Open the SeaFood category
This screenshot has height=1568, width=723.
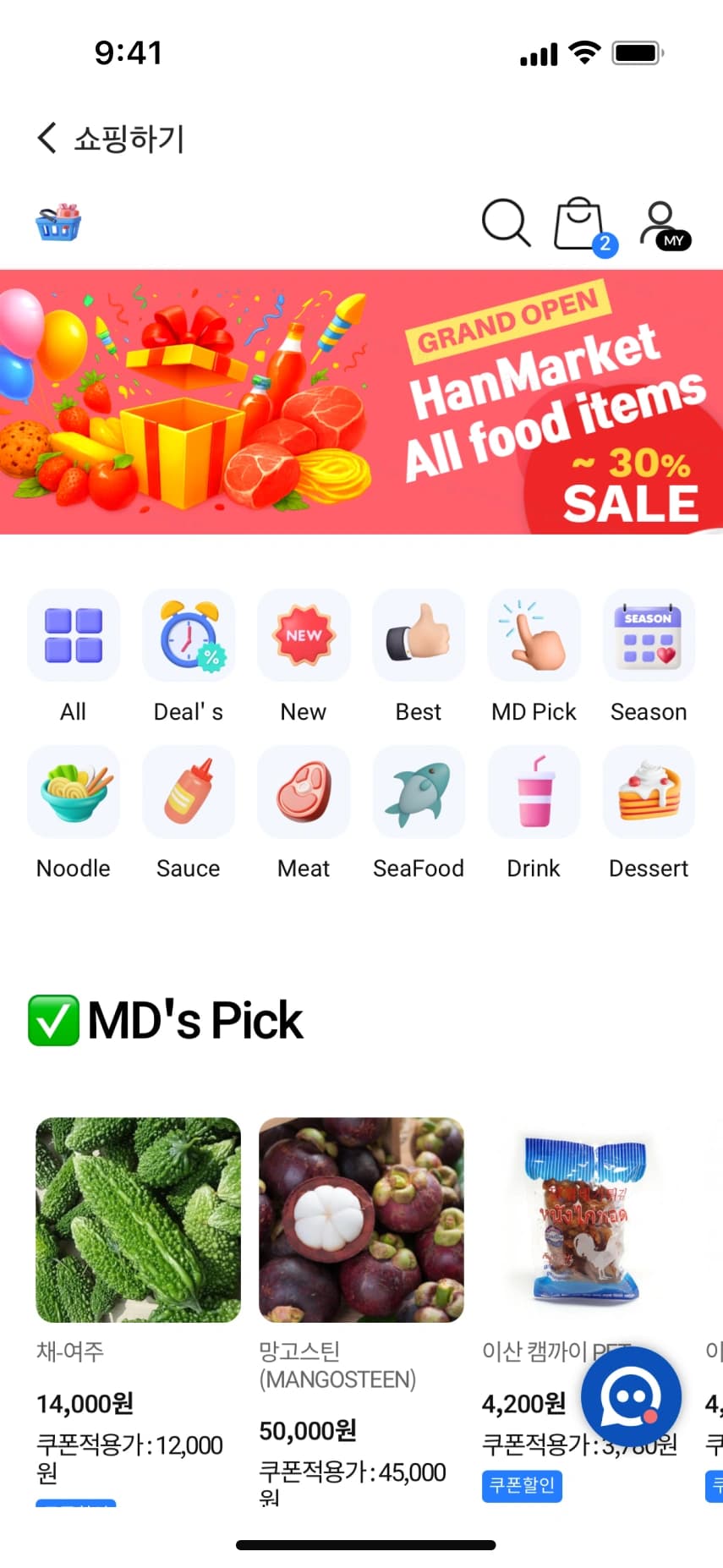pyautogui.click(x=419, y=792)
